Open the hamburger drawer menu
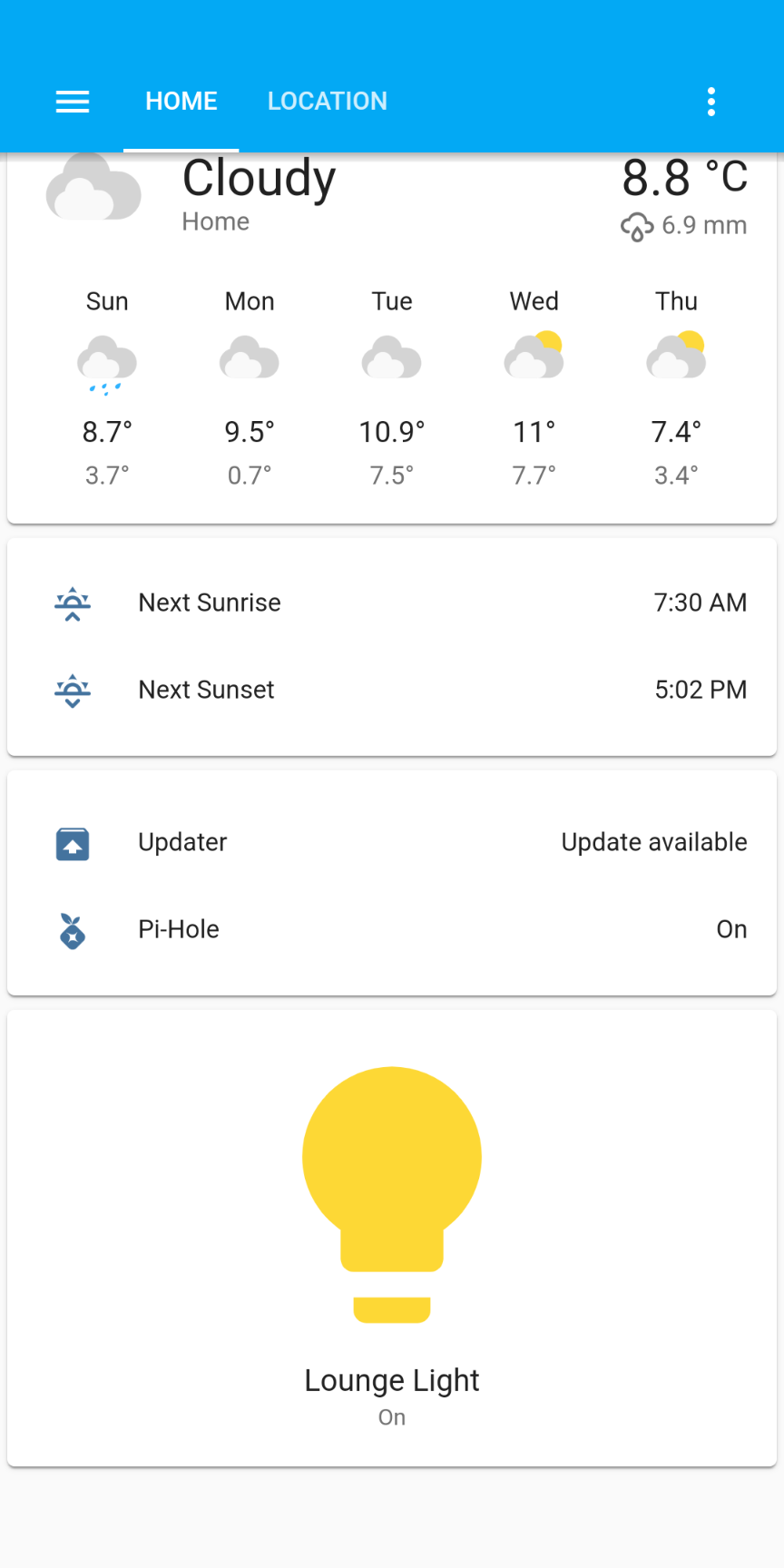 73,102
